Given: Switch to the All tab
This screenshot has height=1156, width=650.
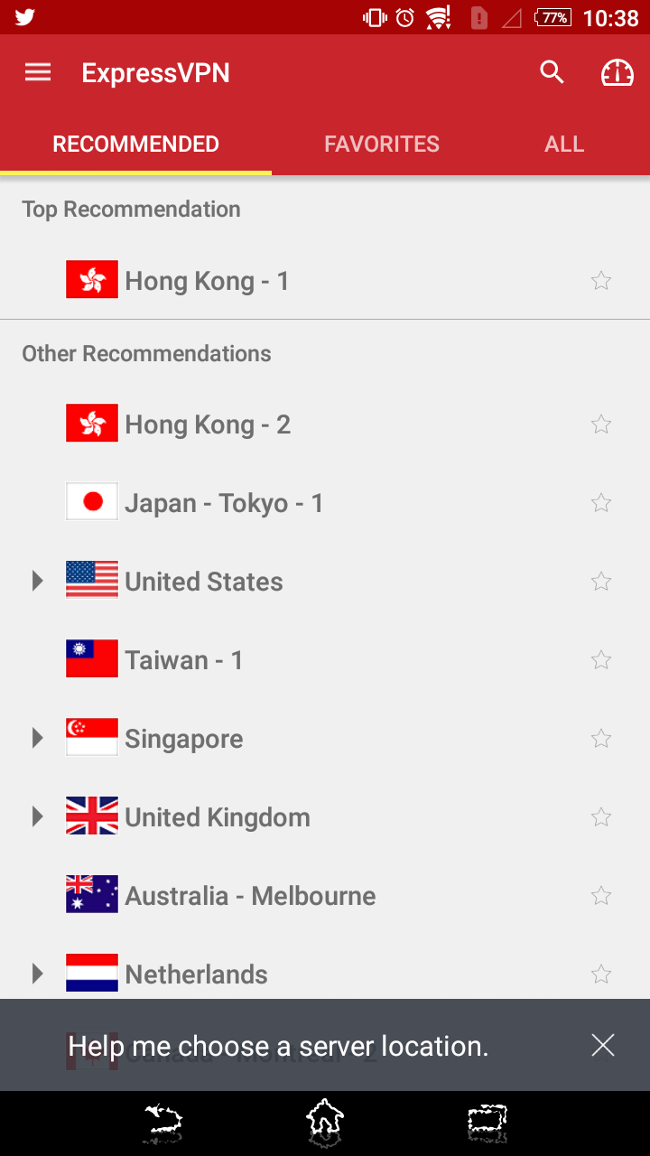Looking at the screenshot, I should 565,144.
